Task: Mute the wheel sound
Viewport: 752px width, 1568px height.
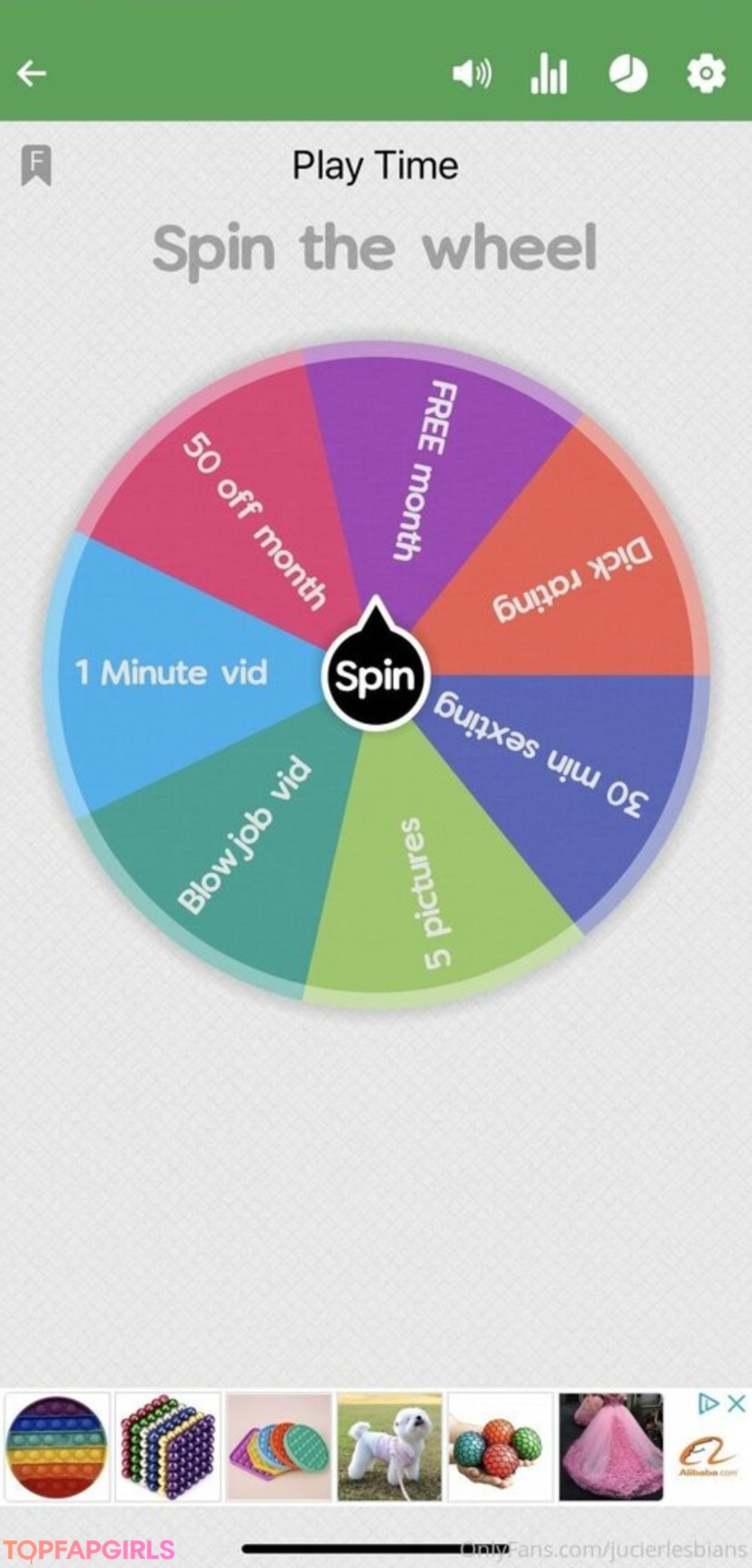Action: [472, 73]
